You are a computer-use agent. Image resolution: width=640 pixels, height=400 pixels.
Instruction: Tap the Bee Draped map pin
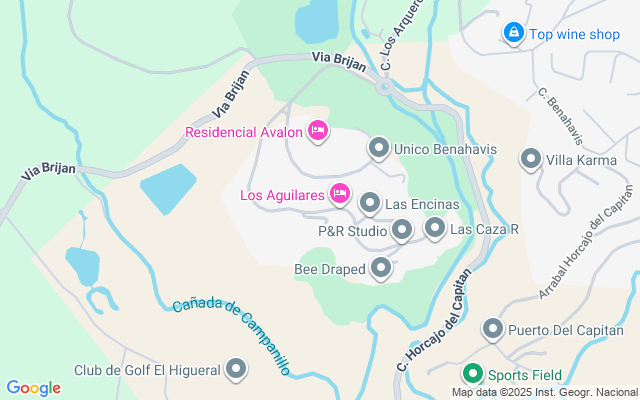381,268
